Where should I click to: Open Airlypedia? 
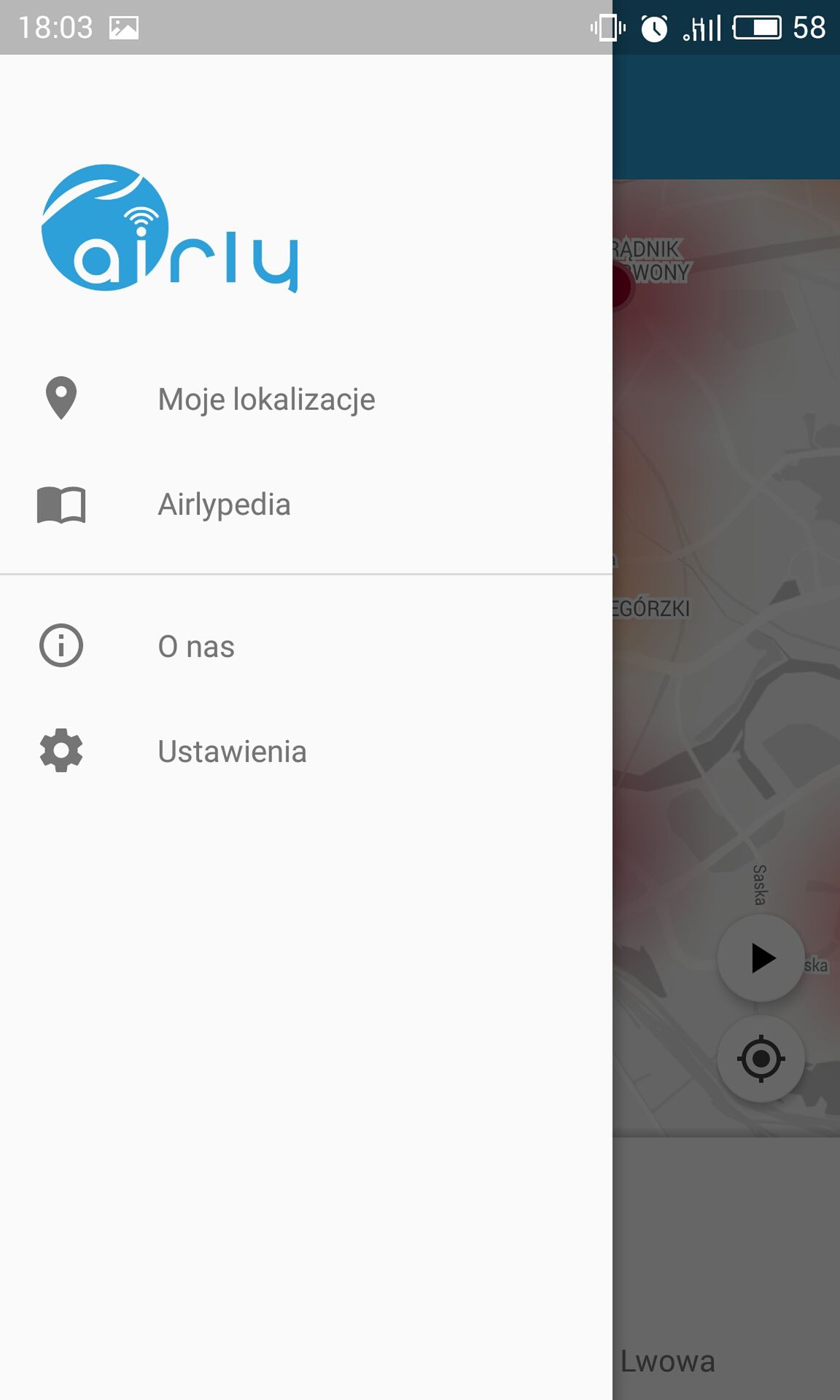click(306, 504)
